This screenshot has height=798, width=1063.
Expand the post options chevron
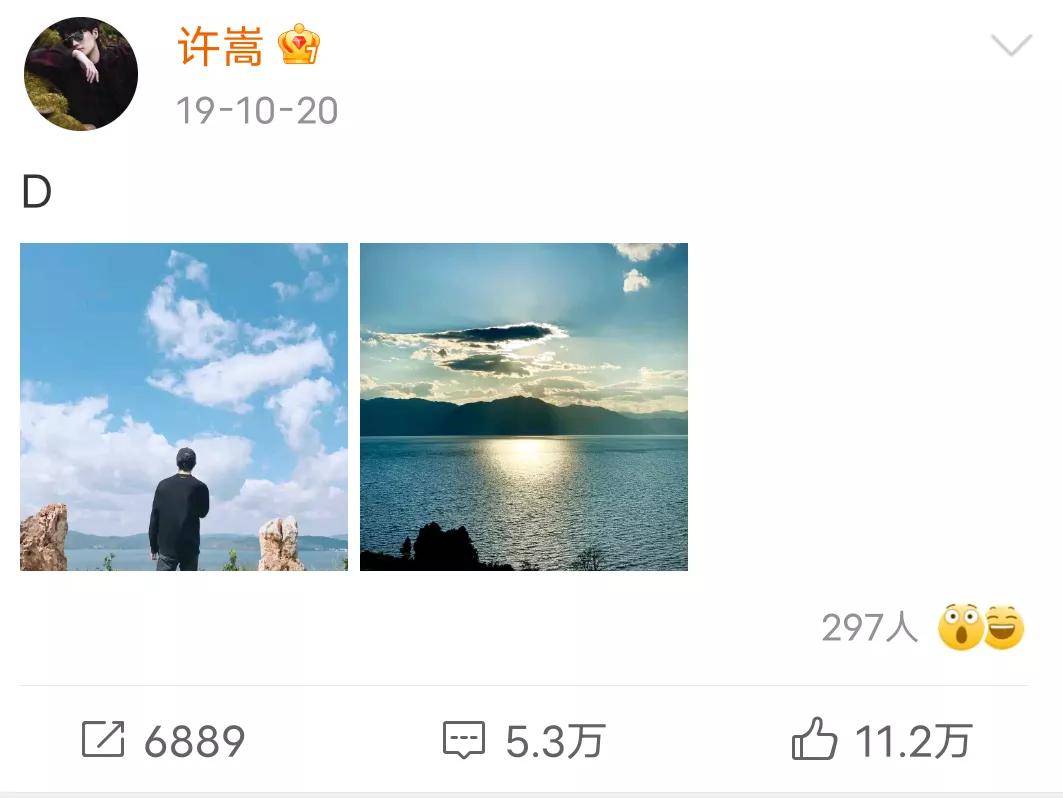point(1010,45)
